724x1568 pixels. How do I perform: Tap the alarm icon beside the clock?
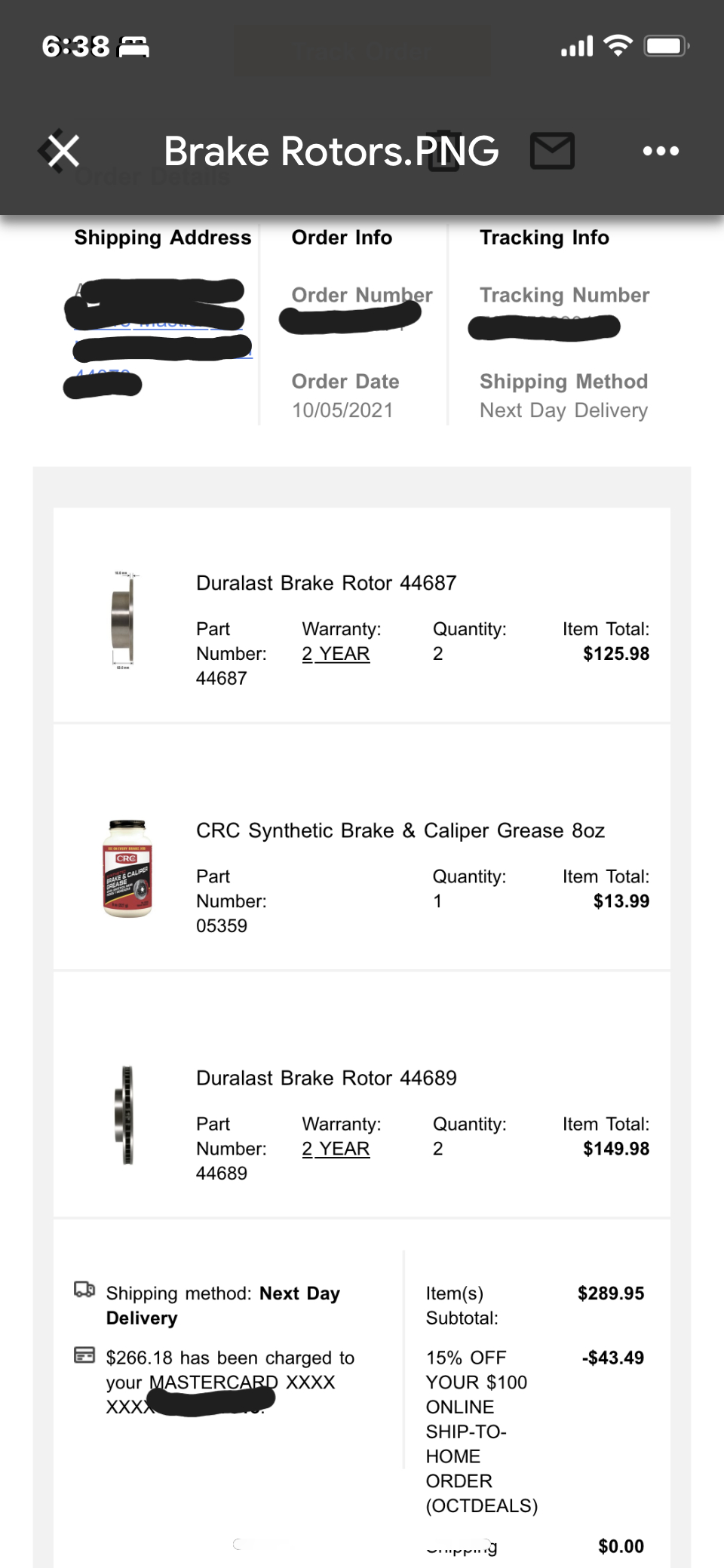[133, 50]
